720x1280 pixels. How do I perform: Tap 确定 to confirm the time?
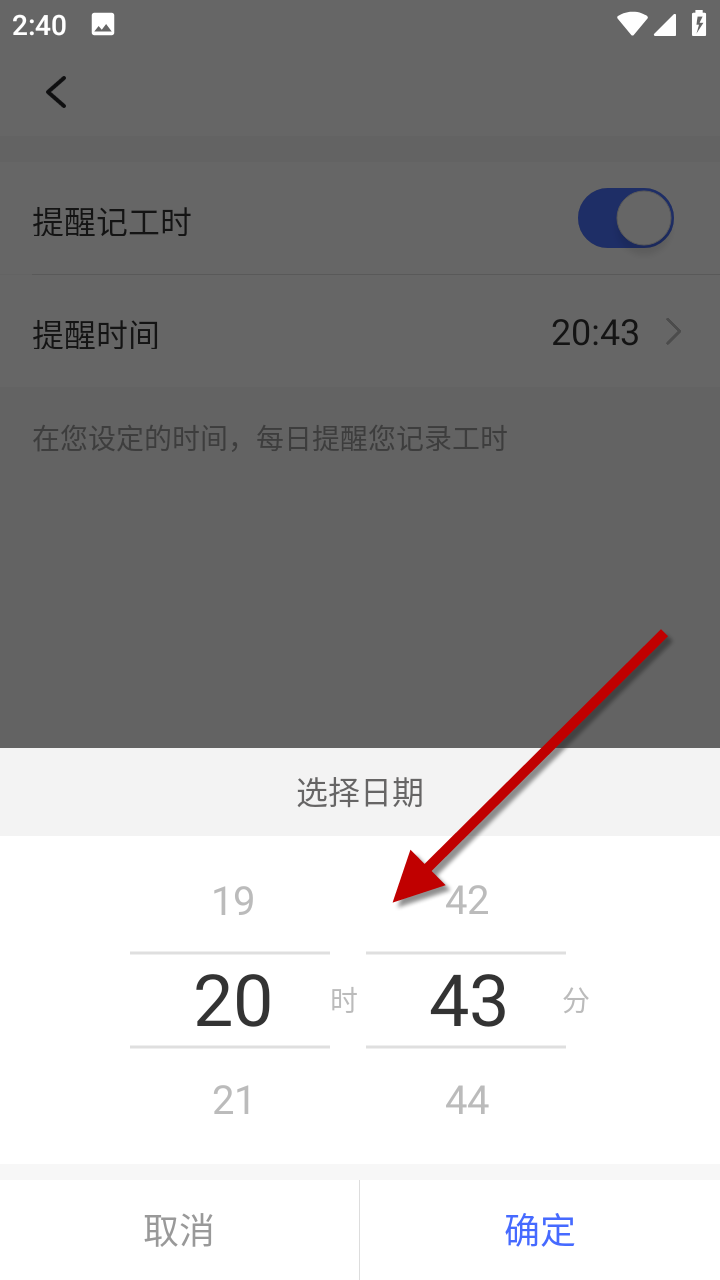click(540, 1230)
